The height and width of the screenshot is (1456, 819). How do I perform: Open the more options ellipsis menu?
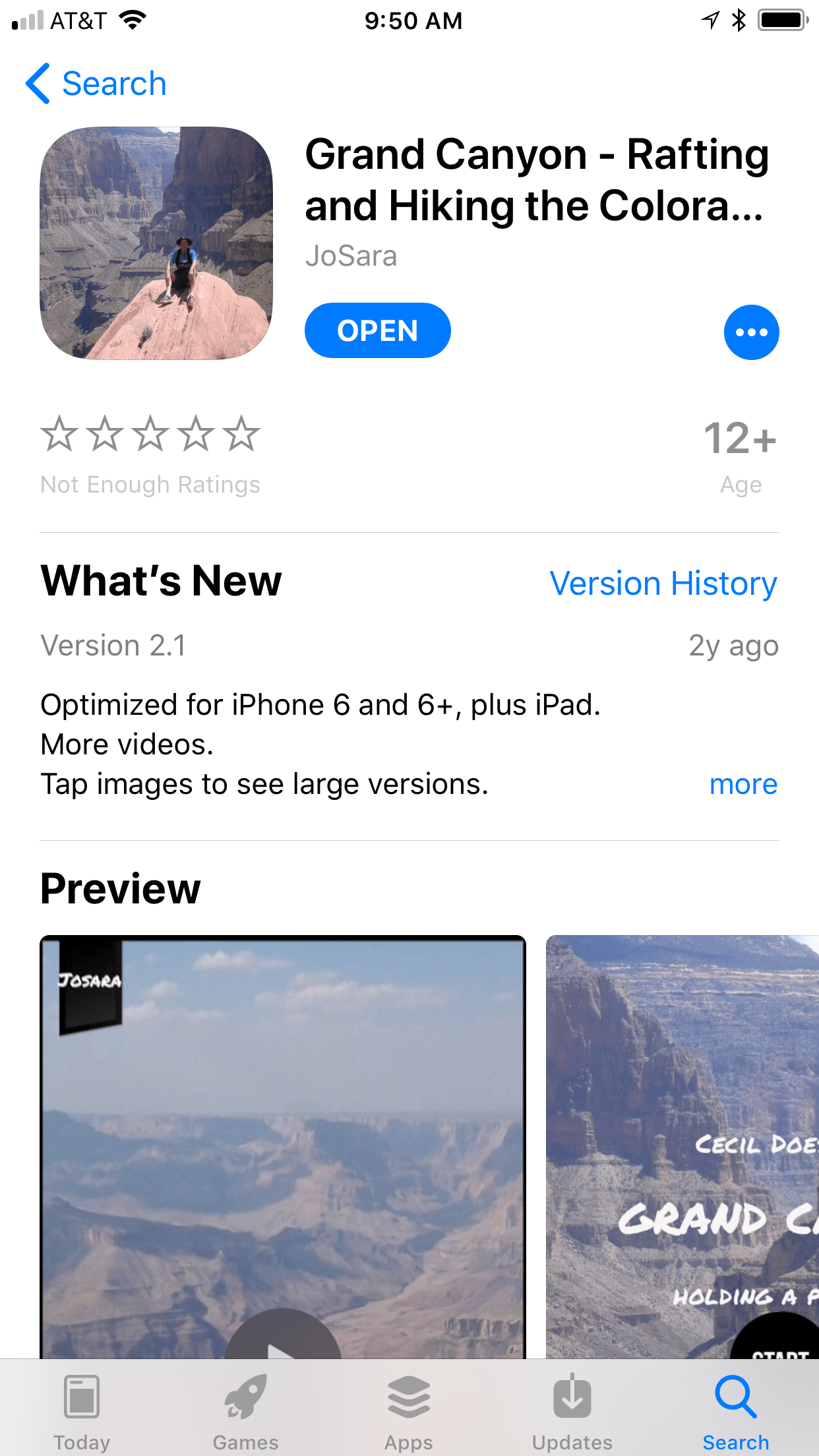[751, 332]
